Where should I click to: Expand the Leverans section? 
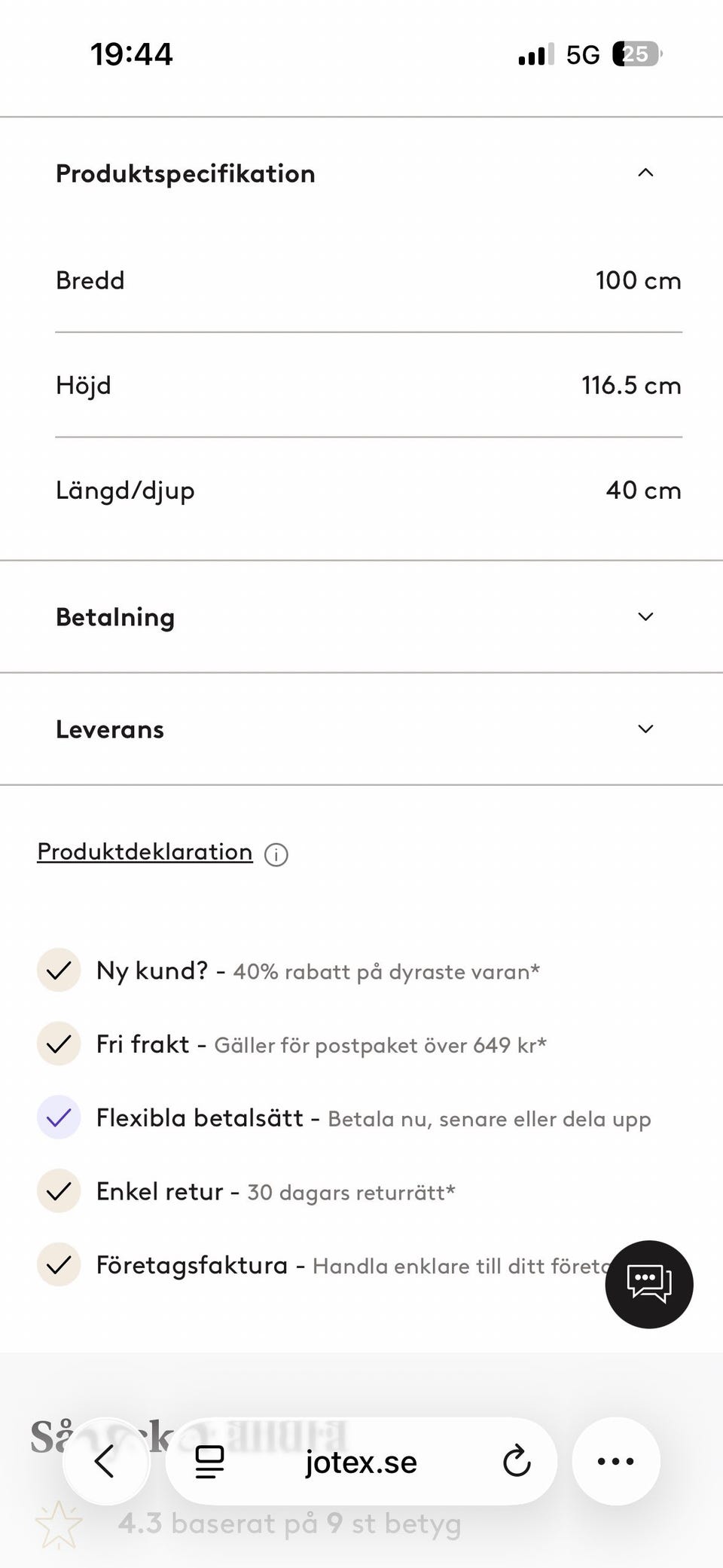coord(361,729)
